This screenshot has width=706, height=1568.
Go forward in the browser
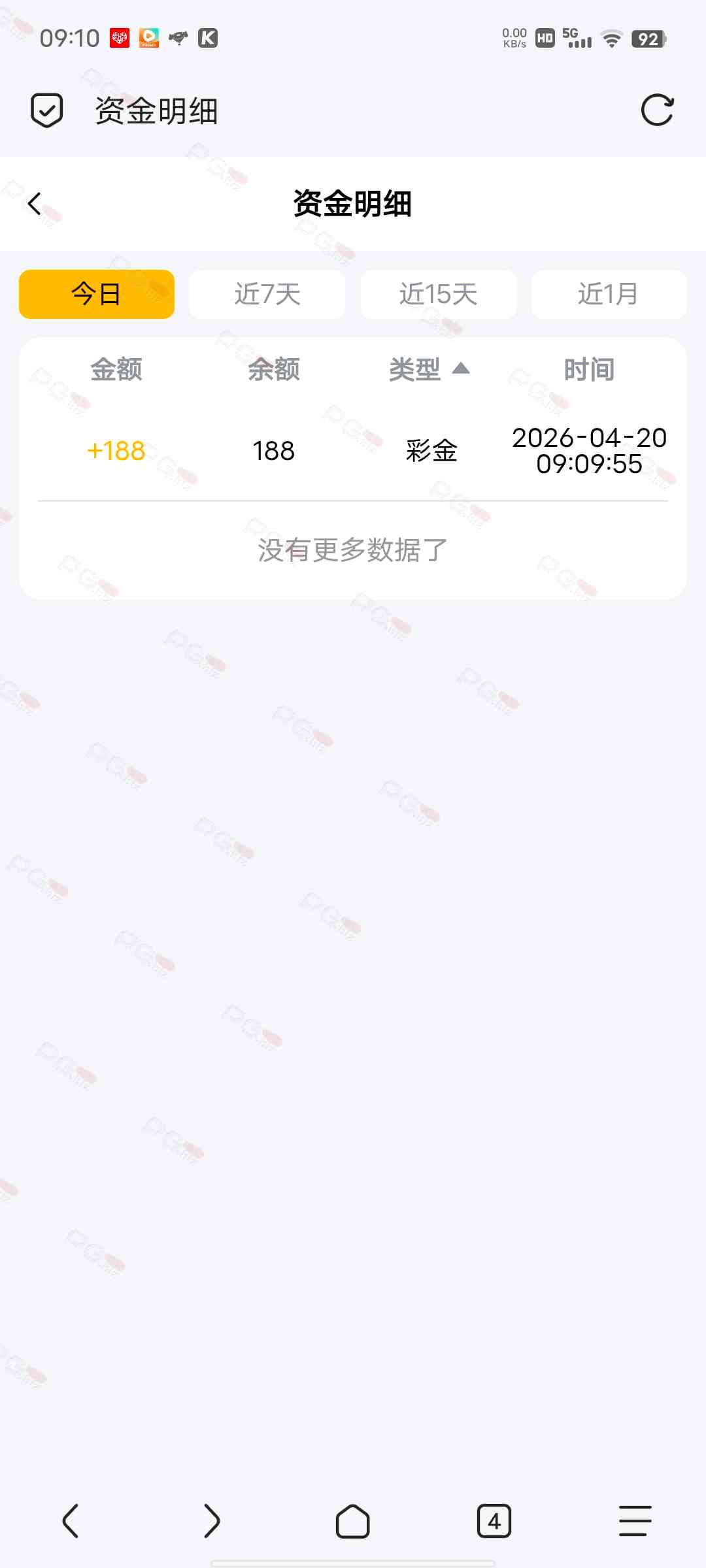click(212, 1521)
